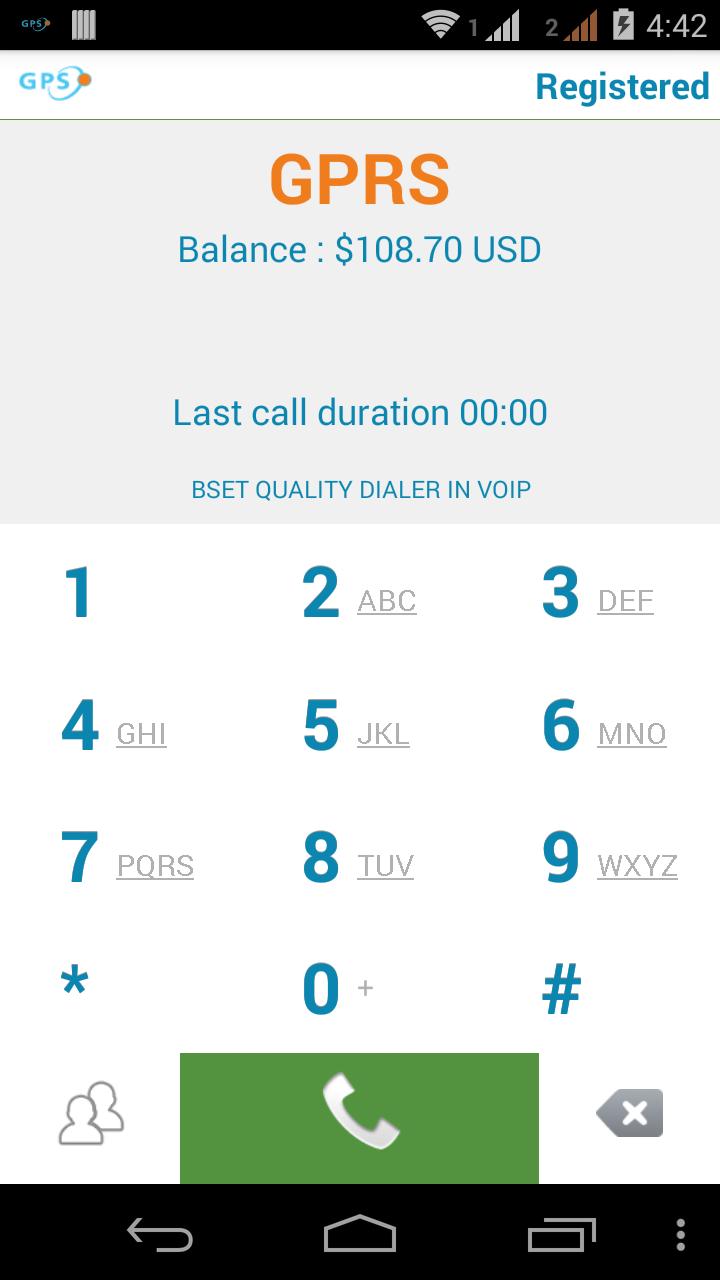Tap the Registered status label
Image resolution: width=720 pixels, height=1280 pixels.
[622, 87]
